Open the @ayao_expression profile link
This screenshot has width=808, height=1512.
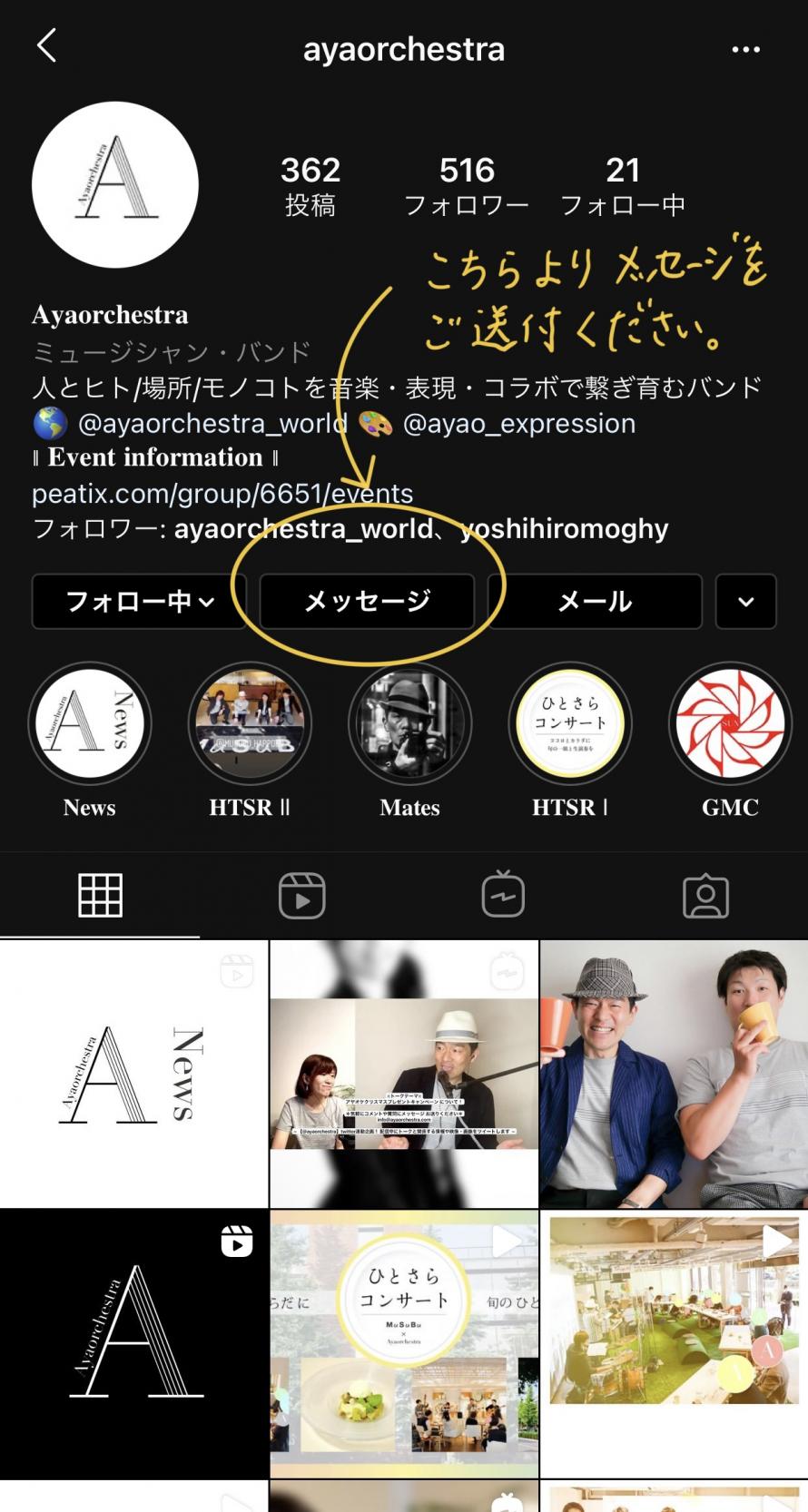[x=518, y=423]
